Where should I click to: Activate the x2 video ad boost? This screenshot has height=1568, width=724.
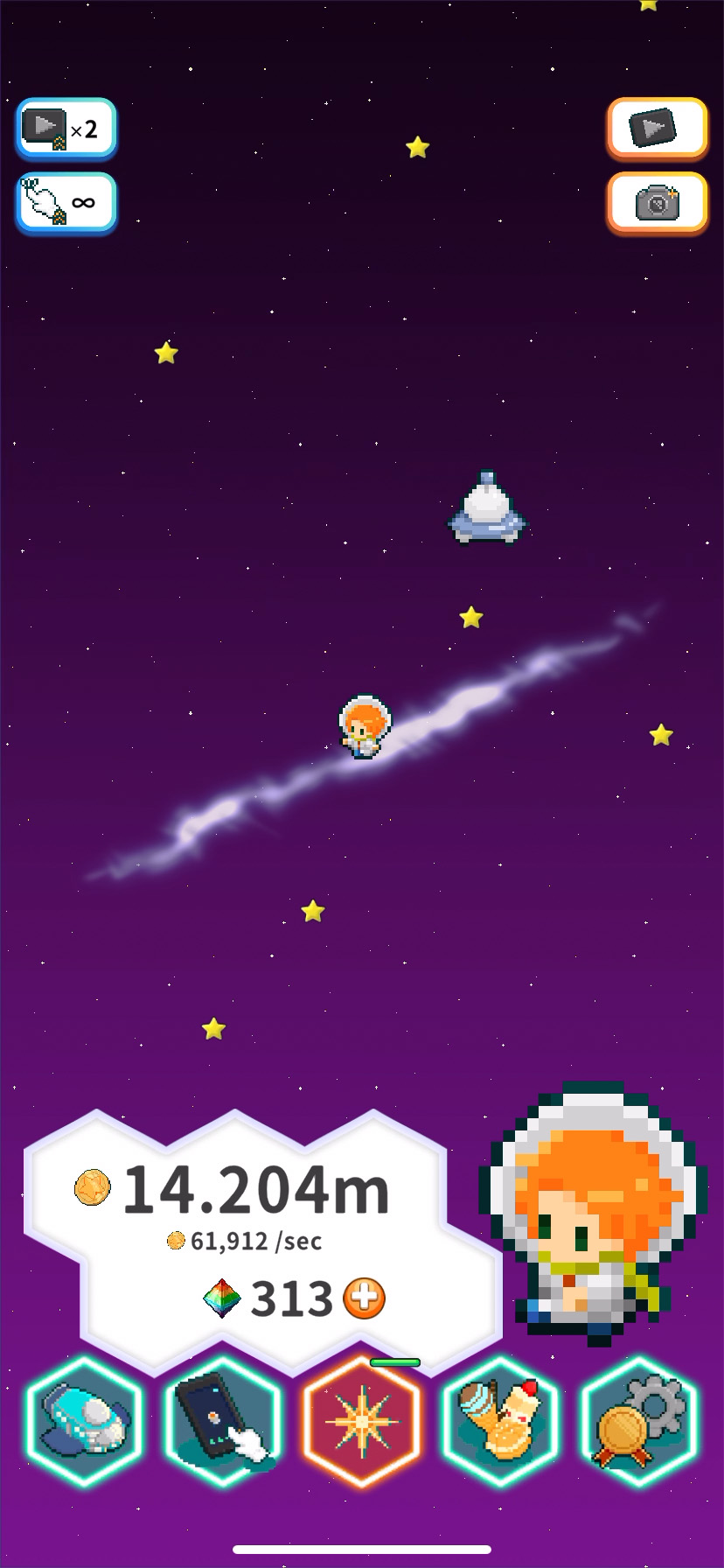coord(66,129)
